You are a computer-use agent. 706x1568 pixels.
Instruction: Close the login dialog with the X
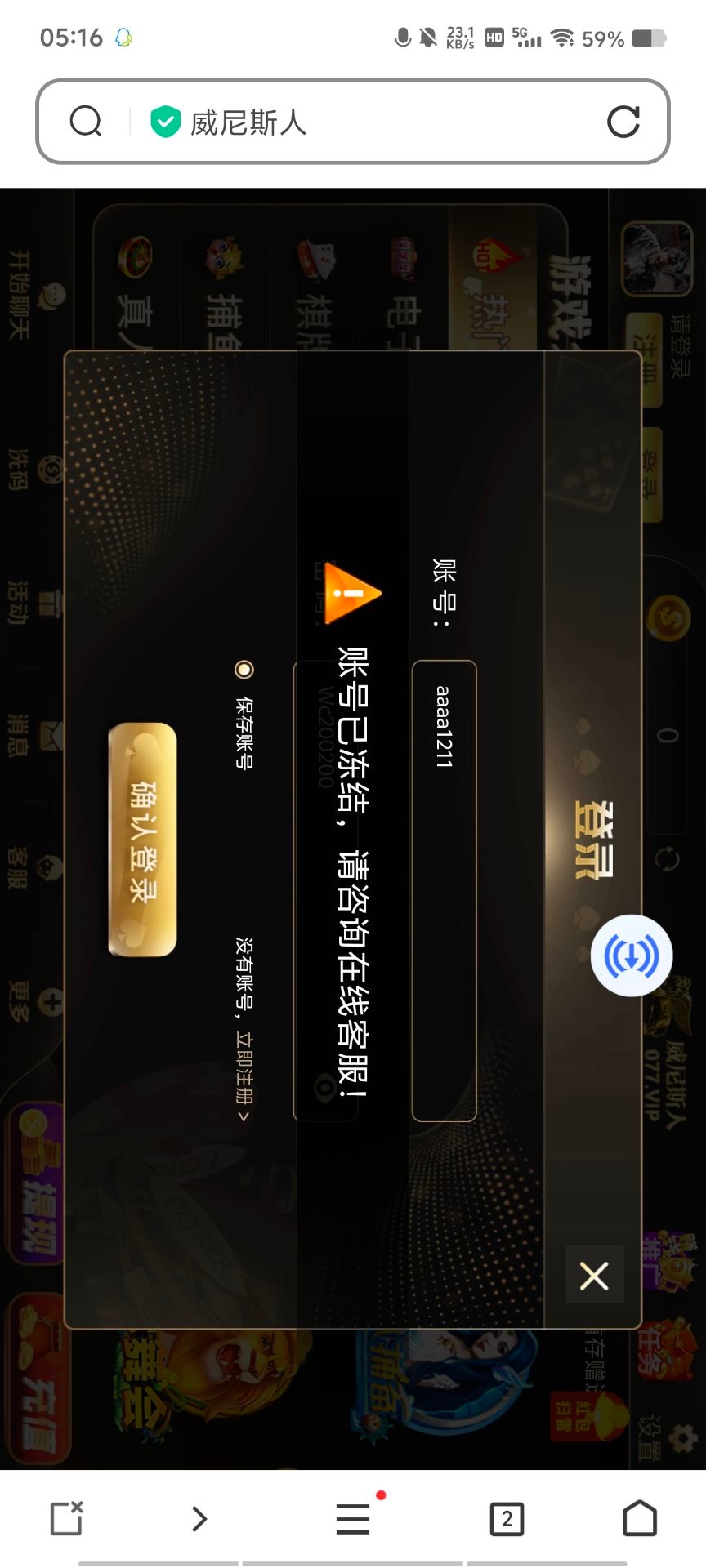594,1275
